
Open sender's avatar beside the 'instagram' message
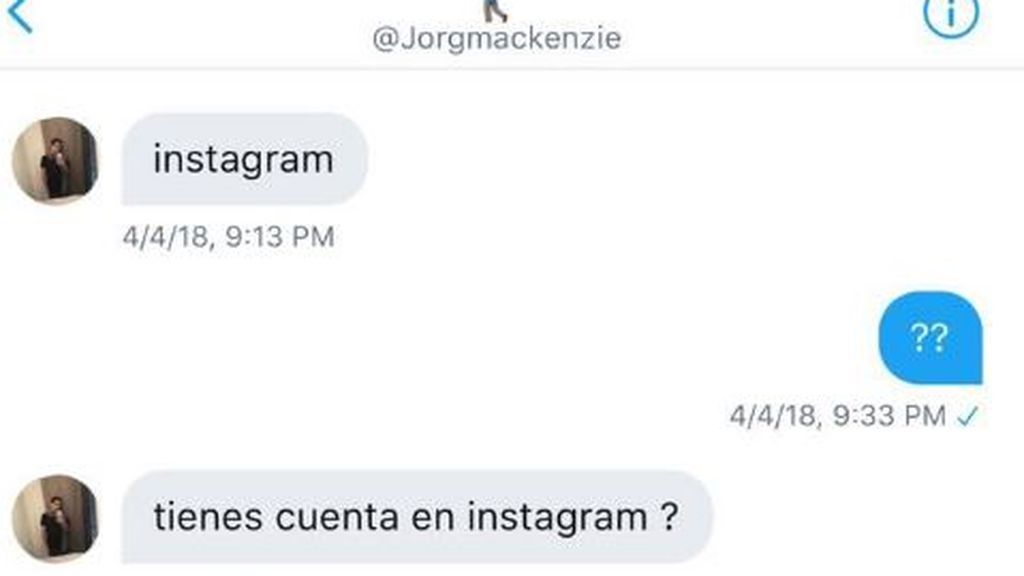coord(55,160)
